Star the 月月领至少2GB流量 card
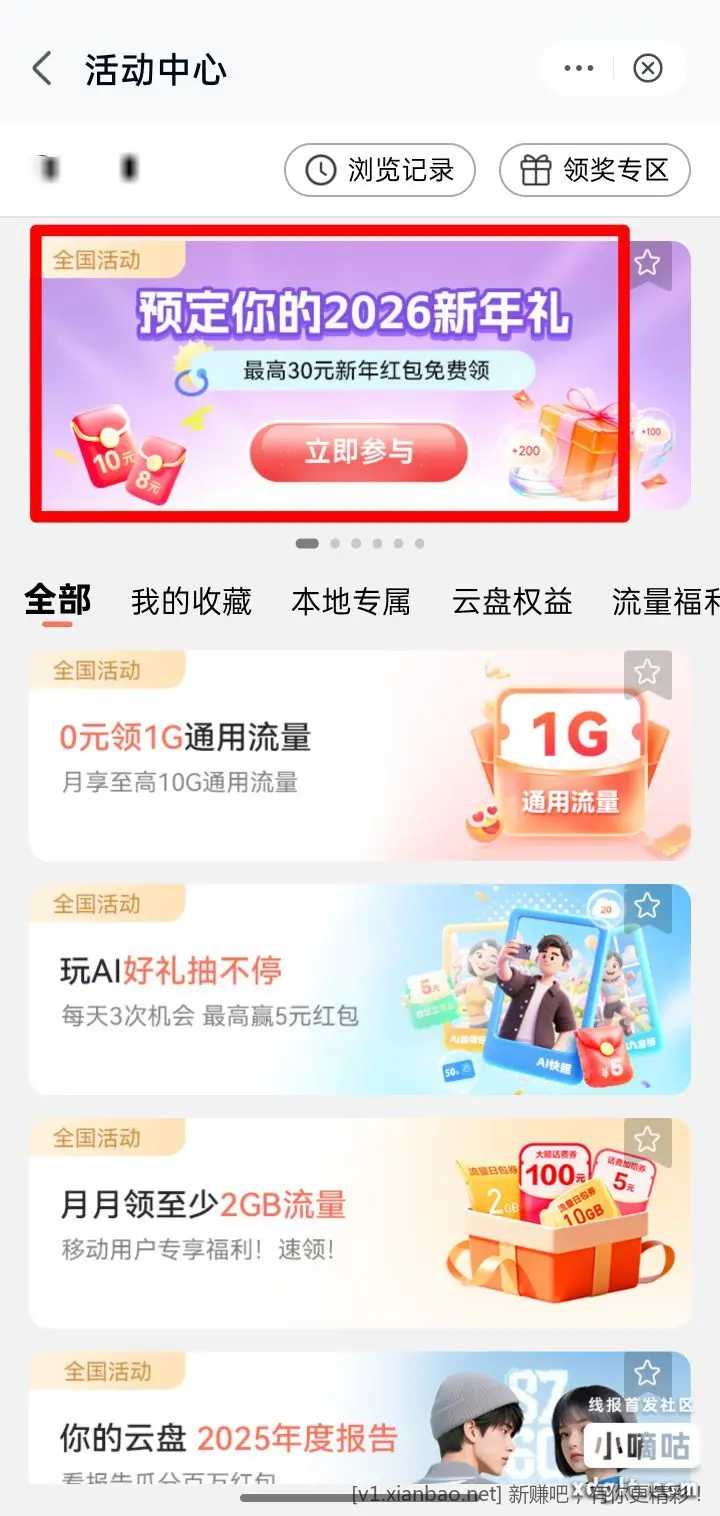The width and height of the screenshot is (720, 1516). 647,1139
